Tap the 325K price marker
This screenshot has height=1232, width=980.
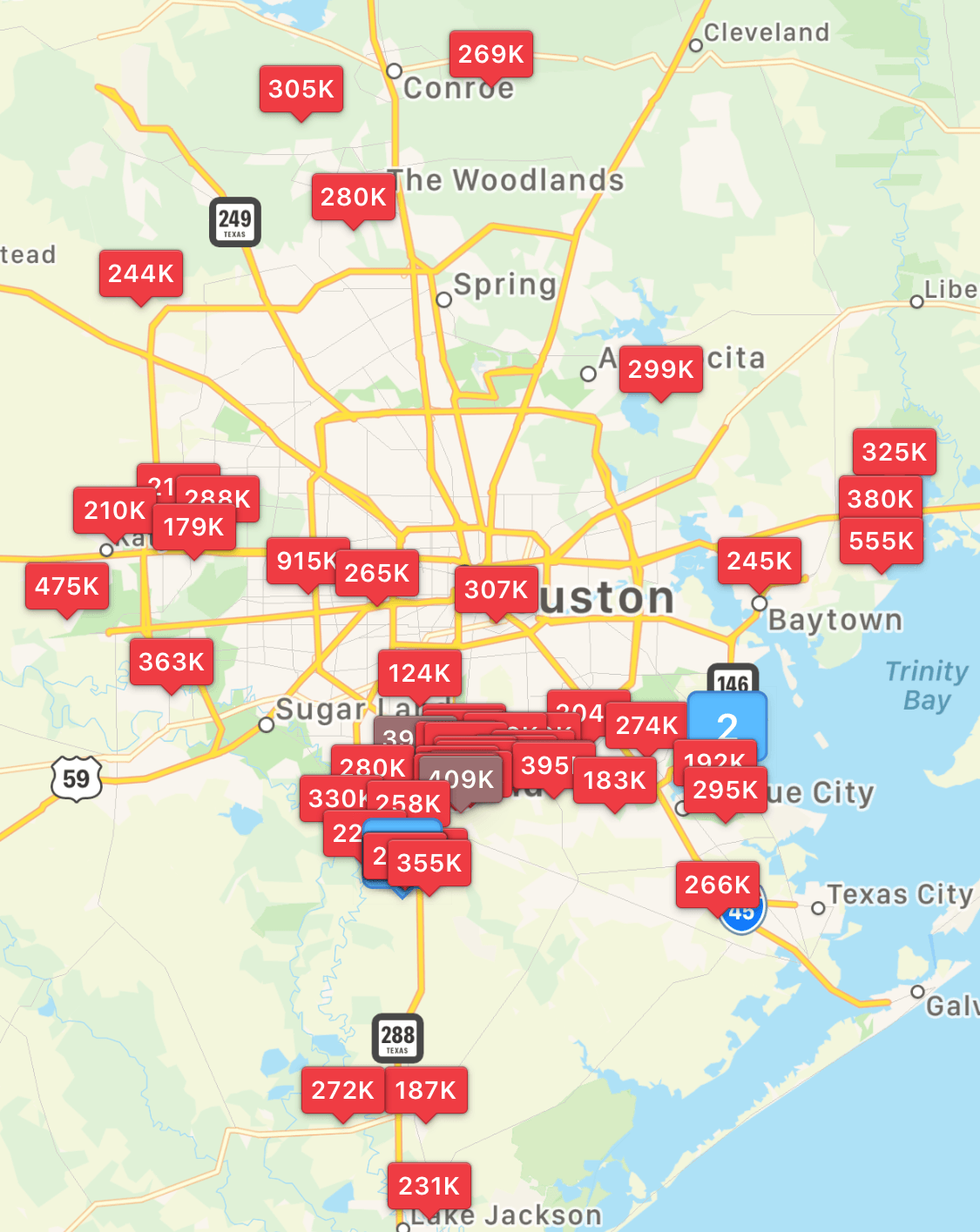click(895, 452)
